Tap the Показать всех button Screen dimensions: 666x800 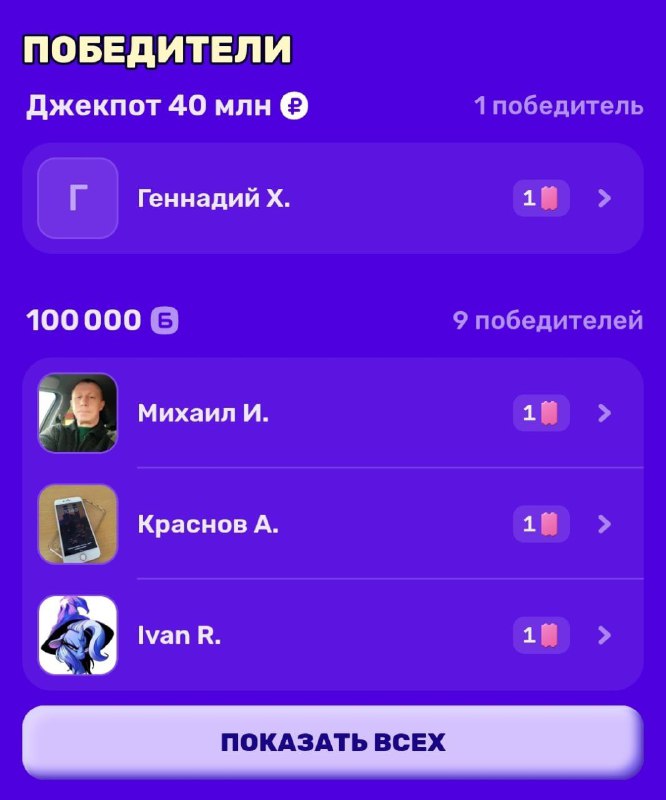tap(332, 742)
